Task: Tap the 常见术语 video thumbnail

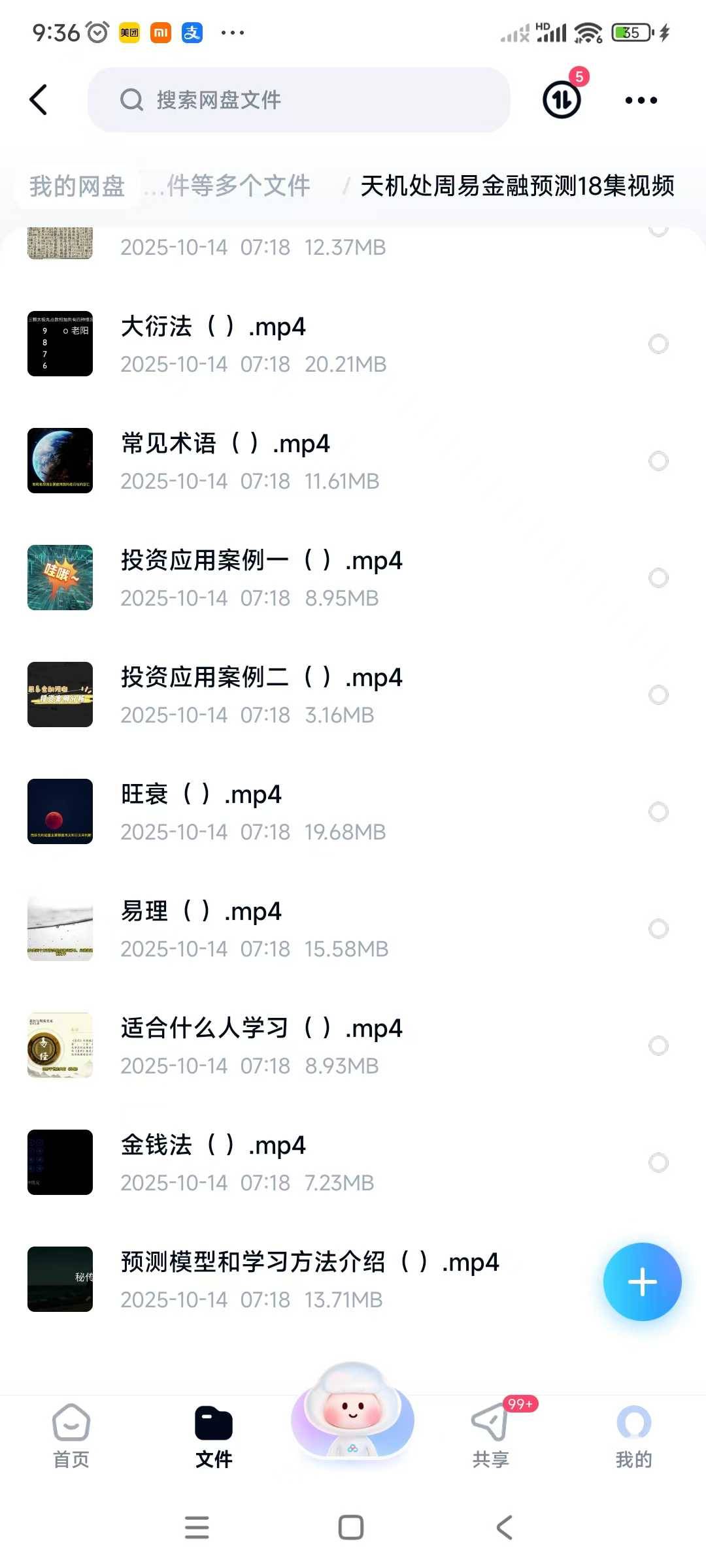Action: click(59, 461)
